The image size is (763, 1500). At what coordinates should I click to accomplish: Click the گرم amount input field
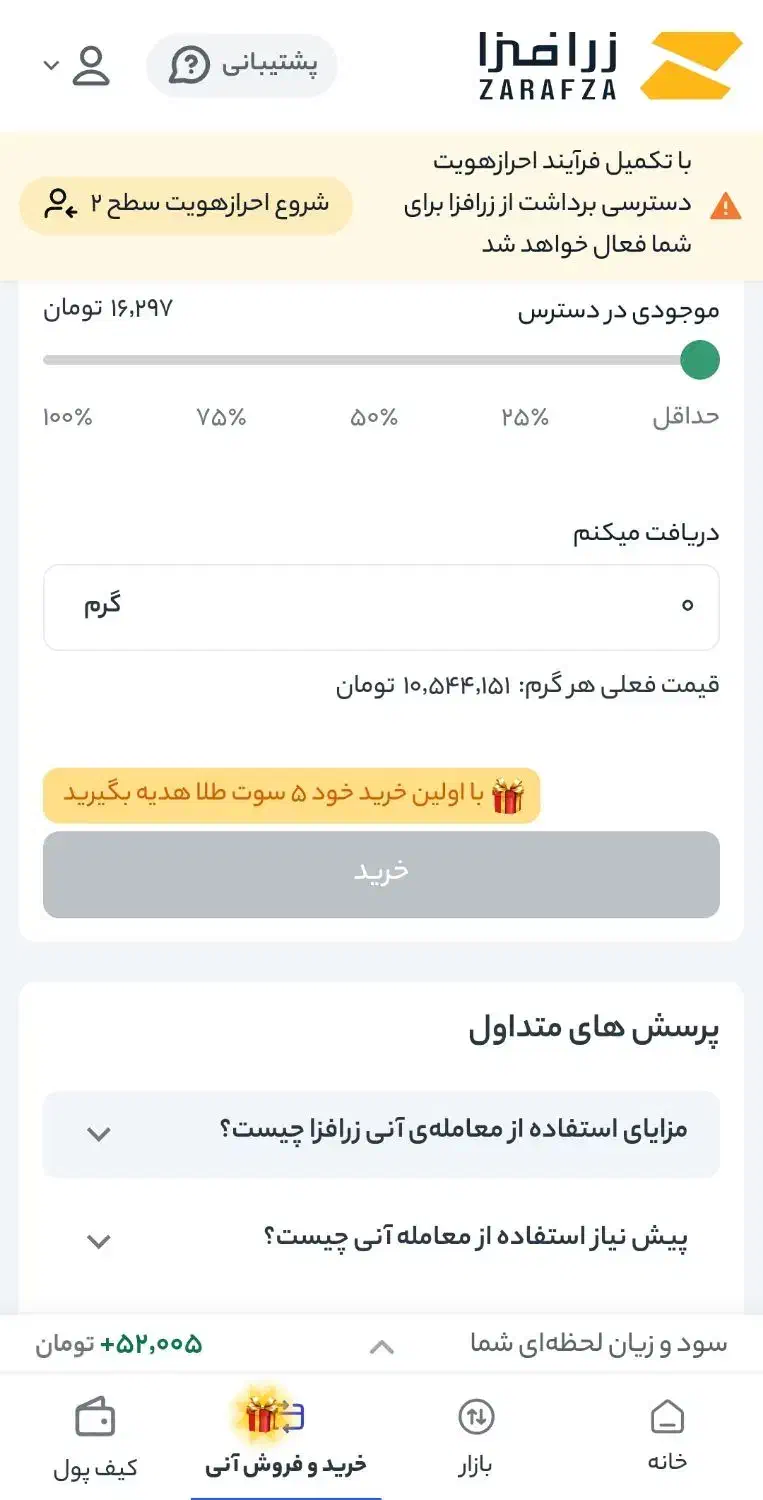[380, 606]
